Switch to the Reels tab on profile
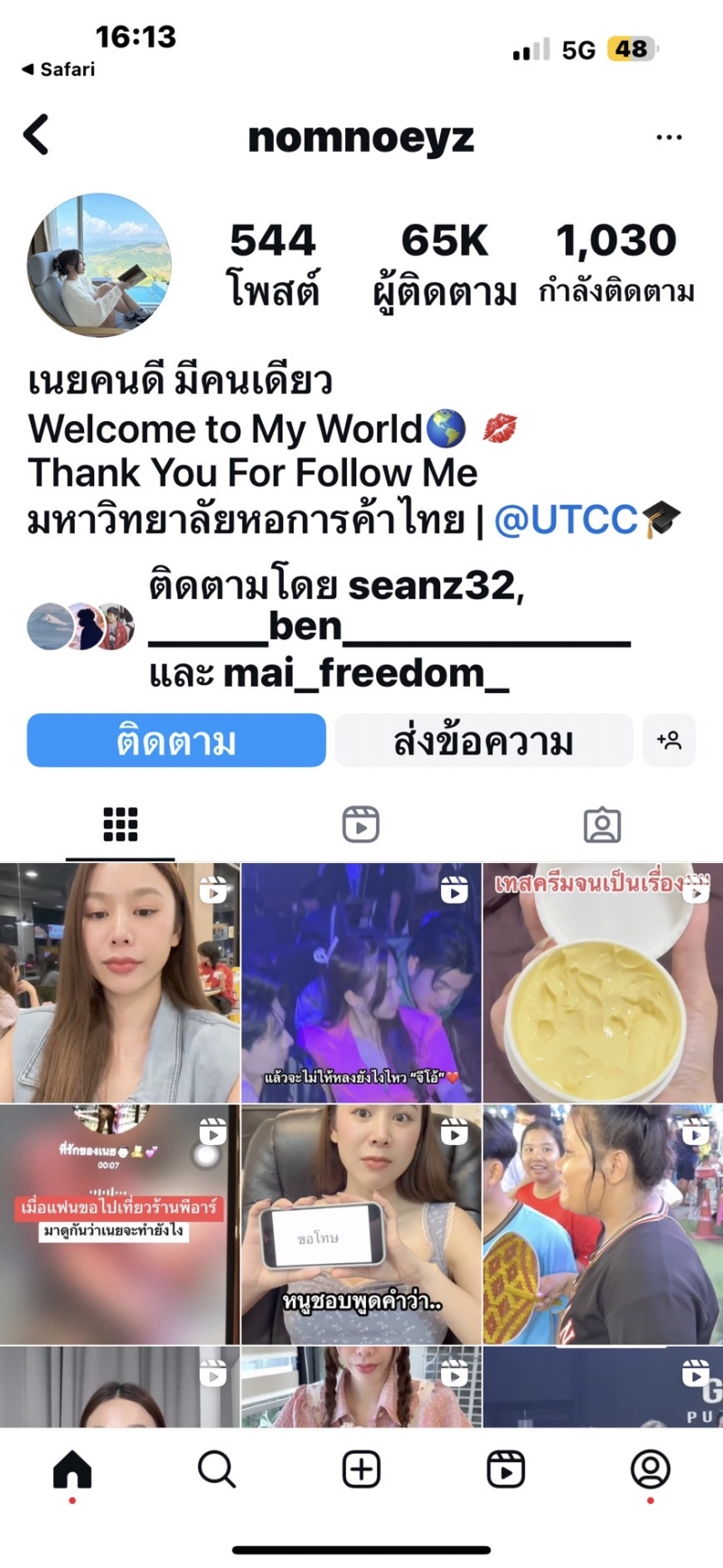The image size is (723, 1568). coord(361,824)
